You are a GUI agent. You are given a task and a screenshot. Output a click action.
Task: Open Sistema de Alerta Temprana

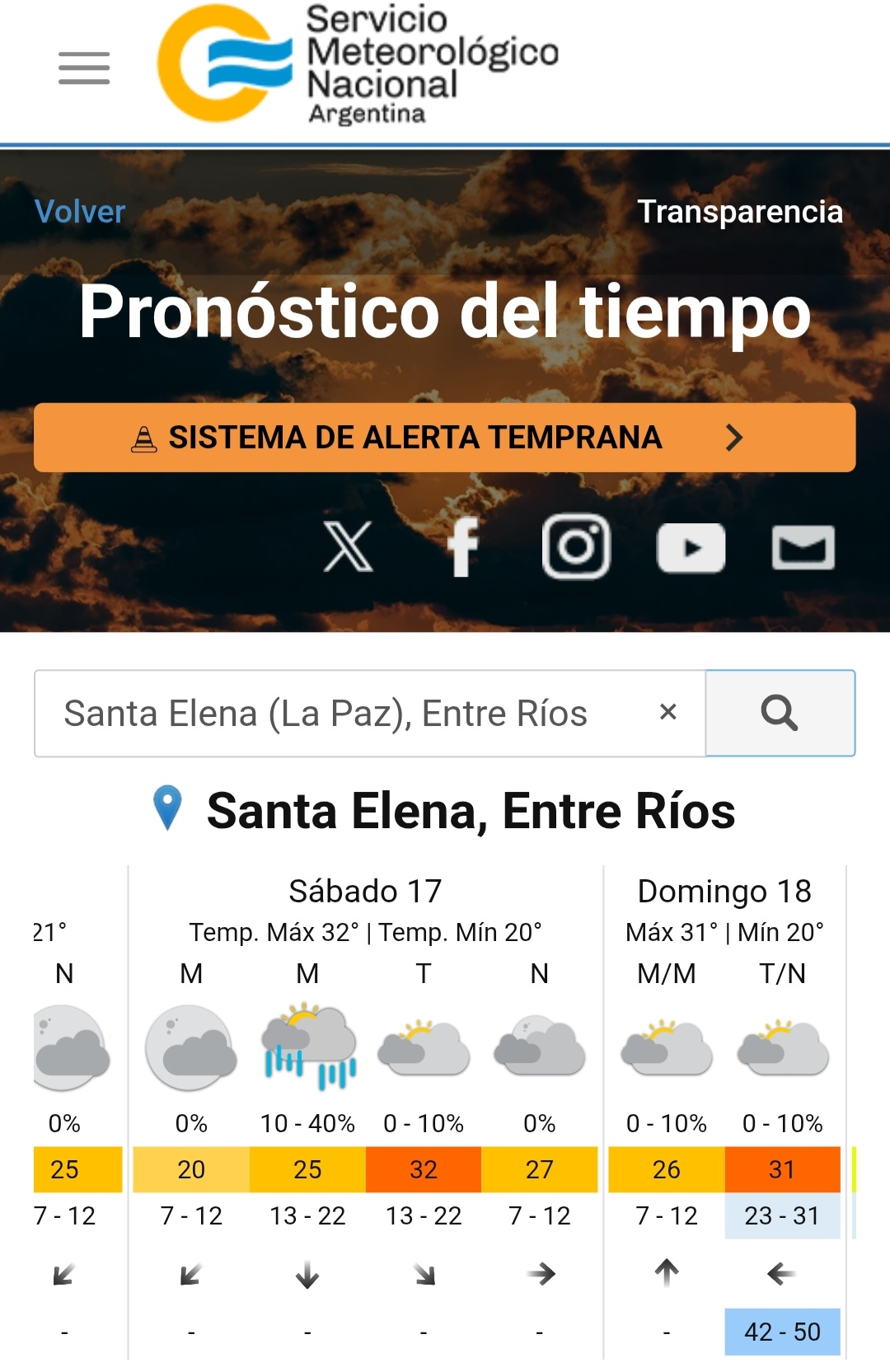click(x=444, y=438)
